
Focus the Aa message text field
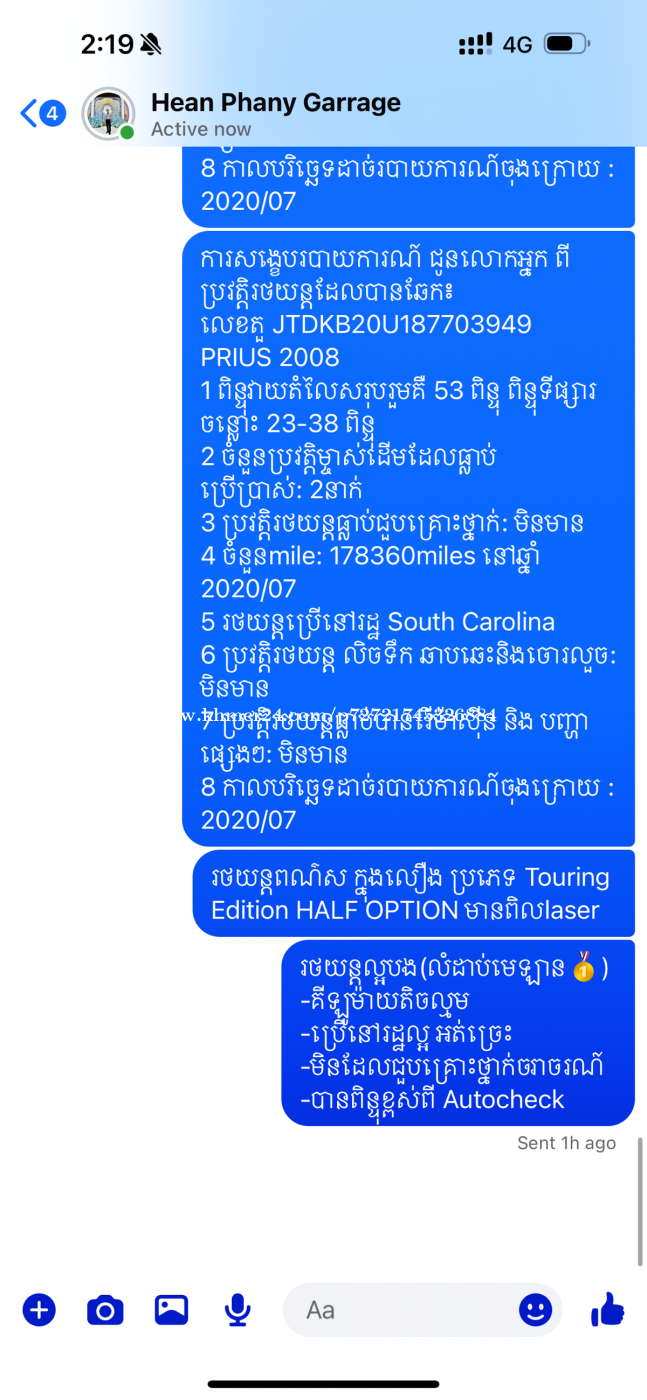click(x=400, y=1309)
